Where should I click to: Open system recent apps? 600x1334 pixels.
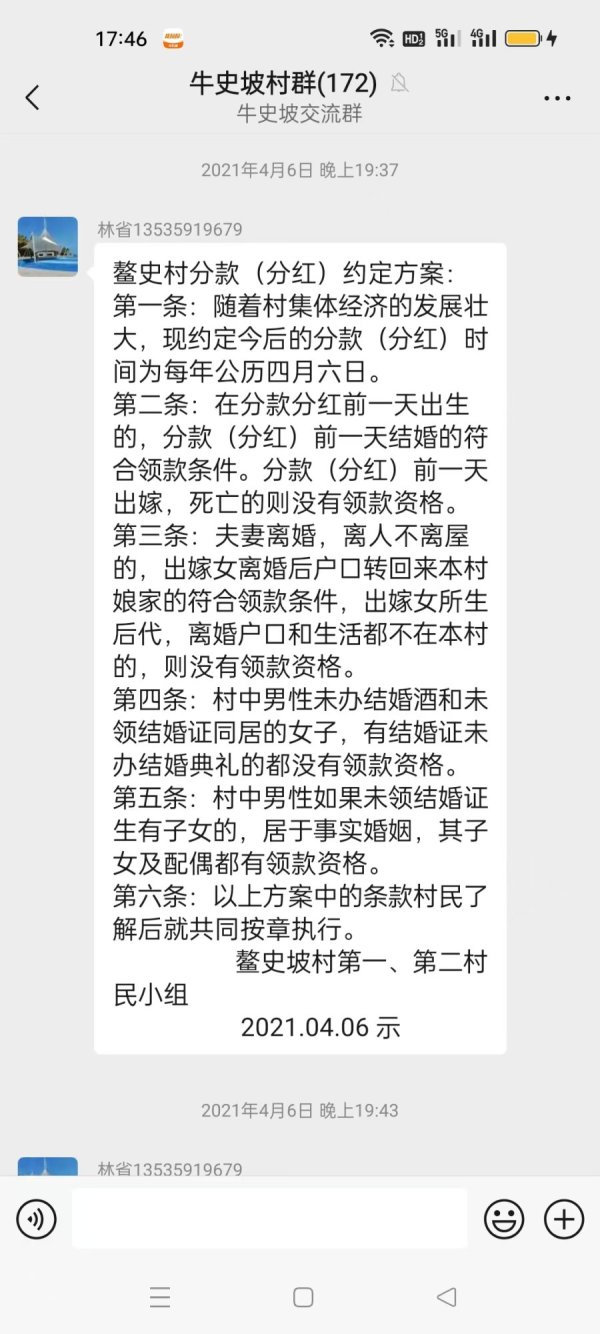tap(160, 1297)
